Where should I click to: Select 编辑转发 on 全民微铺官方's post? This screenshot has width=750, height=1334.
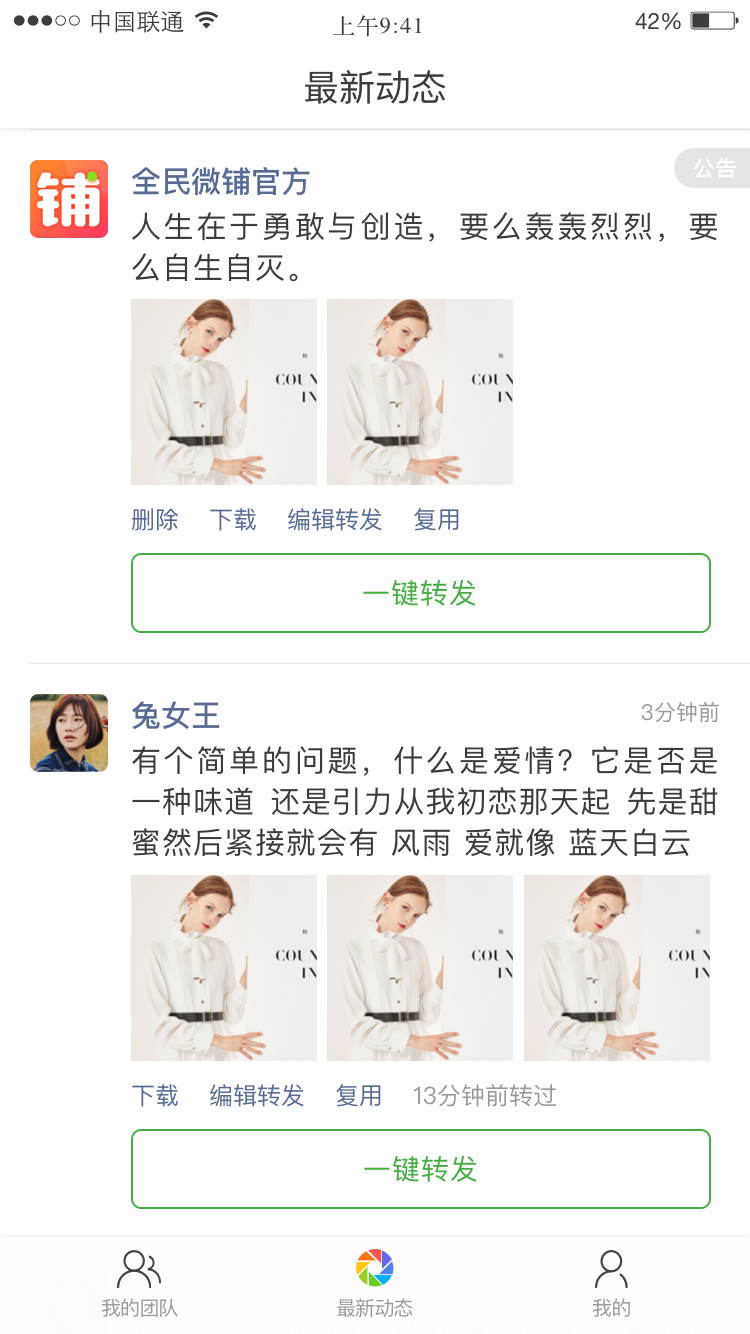click(335, 520)
